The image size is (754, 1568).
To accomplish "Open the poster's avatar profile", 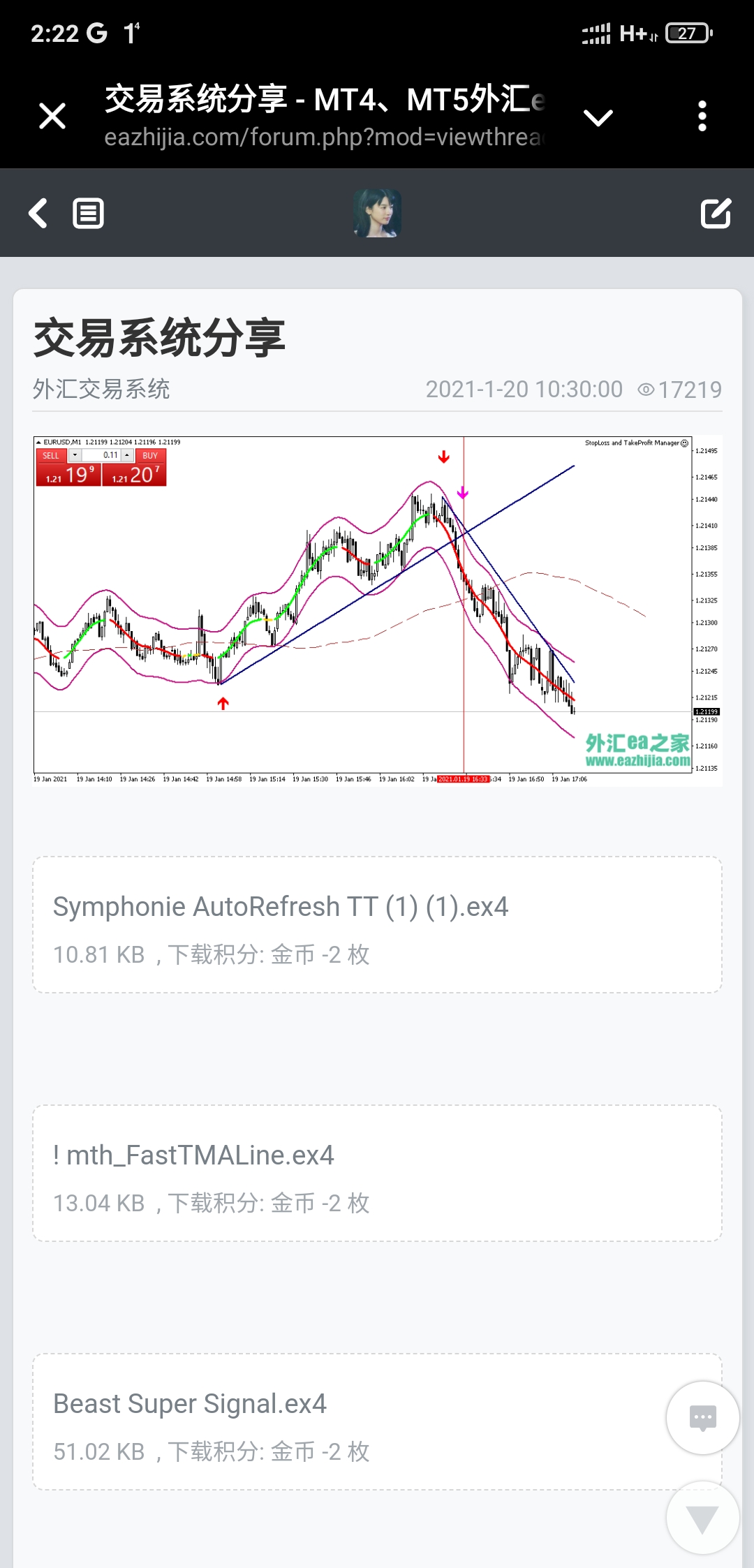I will click(x=377, y=214).
